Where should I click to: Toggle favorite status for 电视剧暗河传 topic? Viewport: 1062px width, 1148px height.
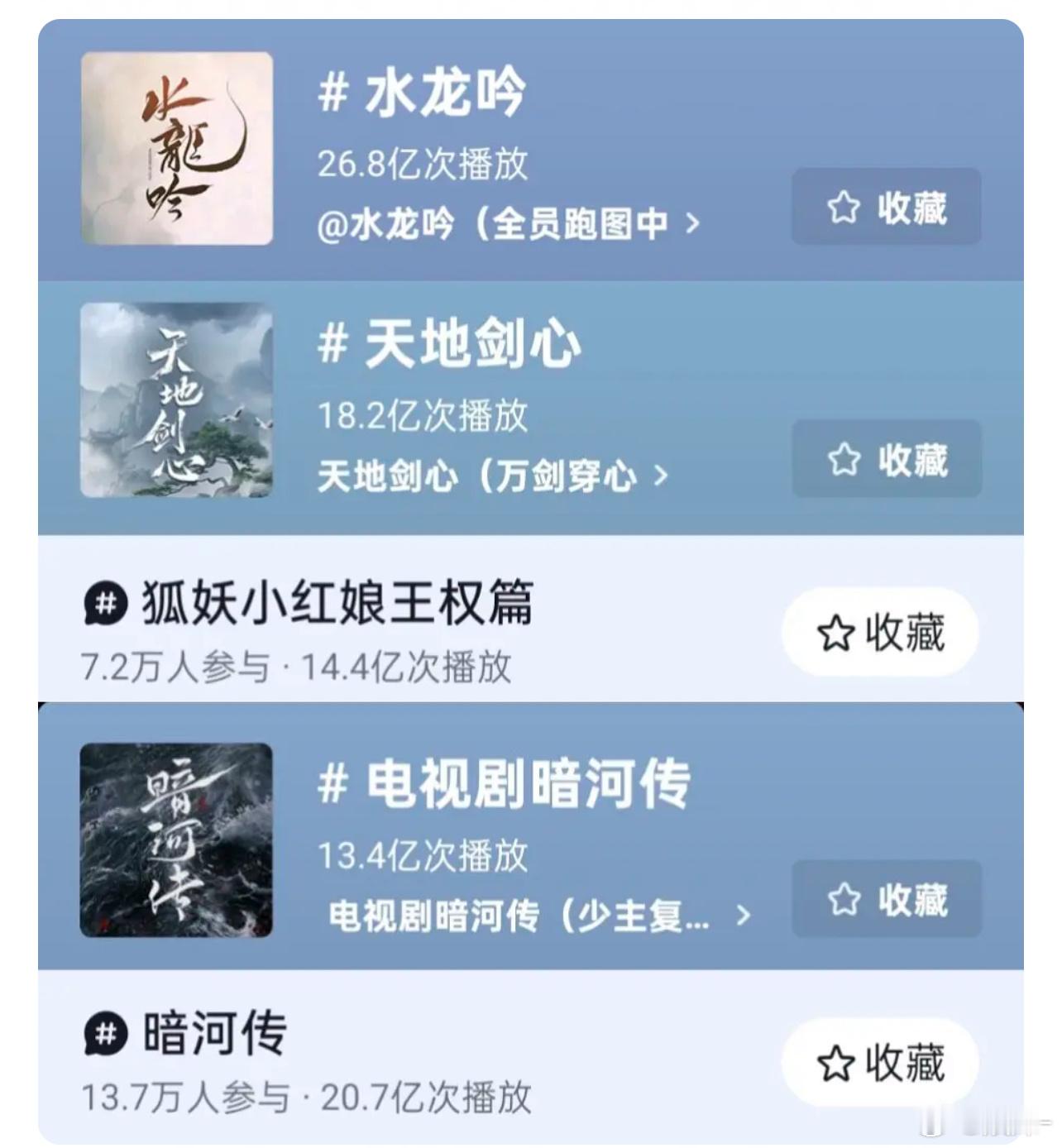(x=886, y=898)
